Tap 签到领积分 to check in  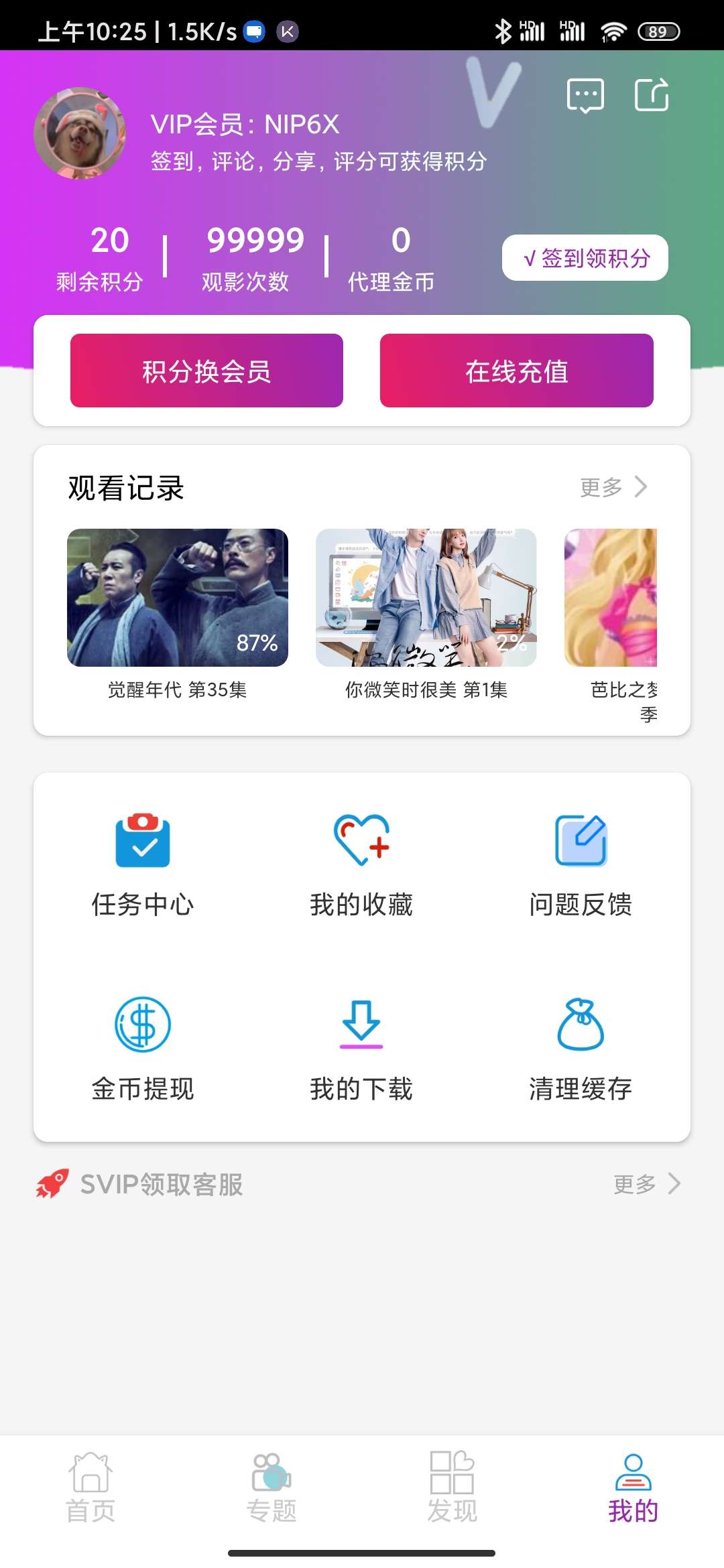pos(585,258)
